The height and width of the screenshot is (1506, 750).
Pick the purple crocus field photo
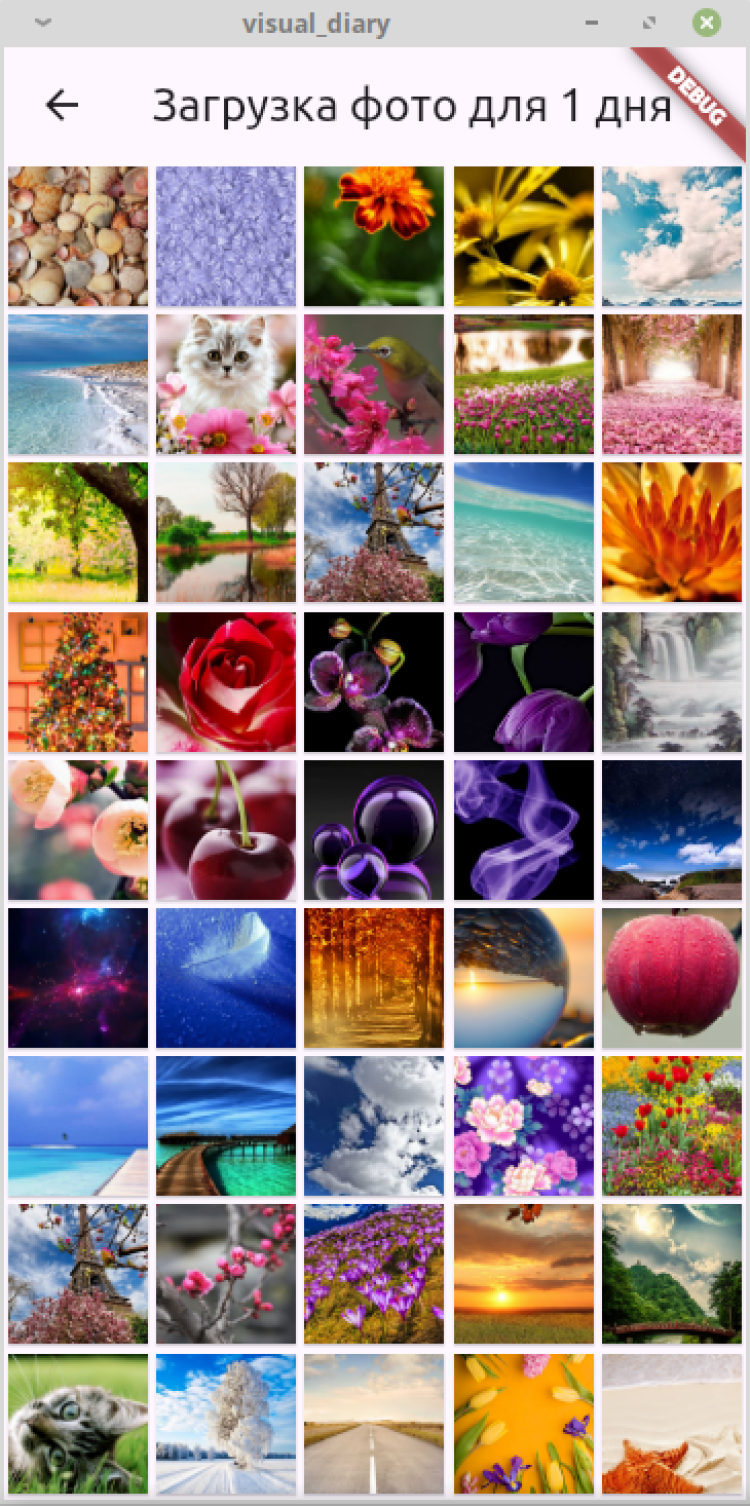pyautogui.click(x=374, y=1274)
